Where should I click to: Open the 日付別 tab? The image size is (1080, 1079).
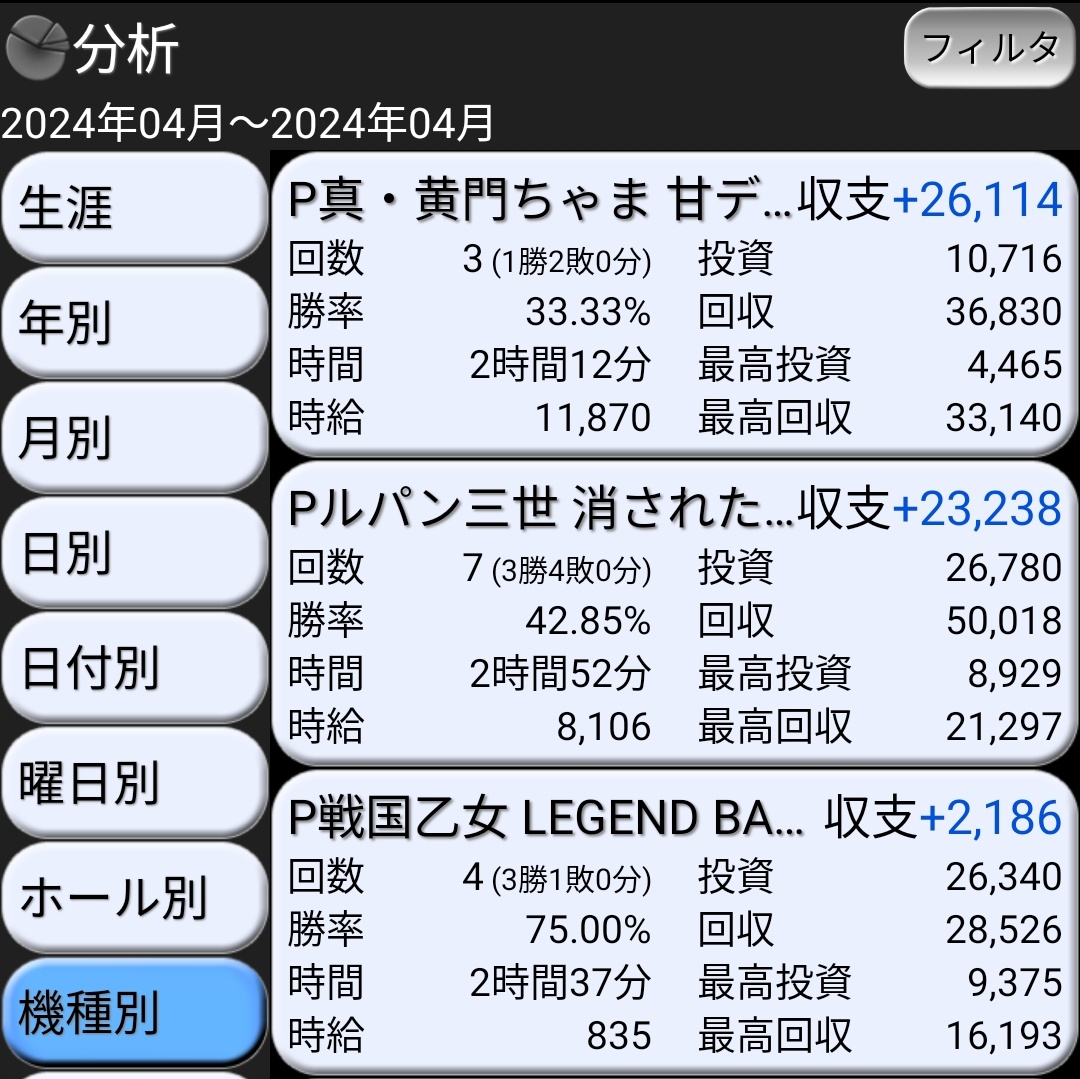coord(135,668)
